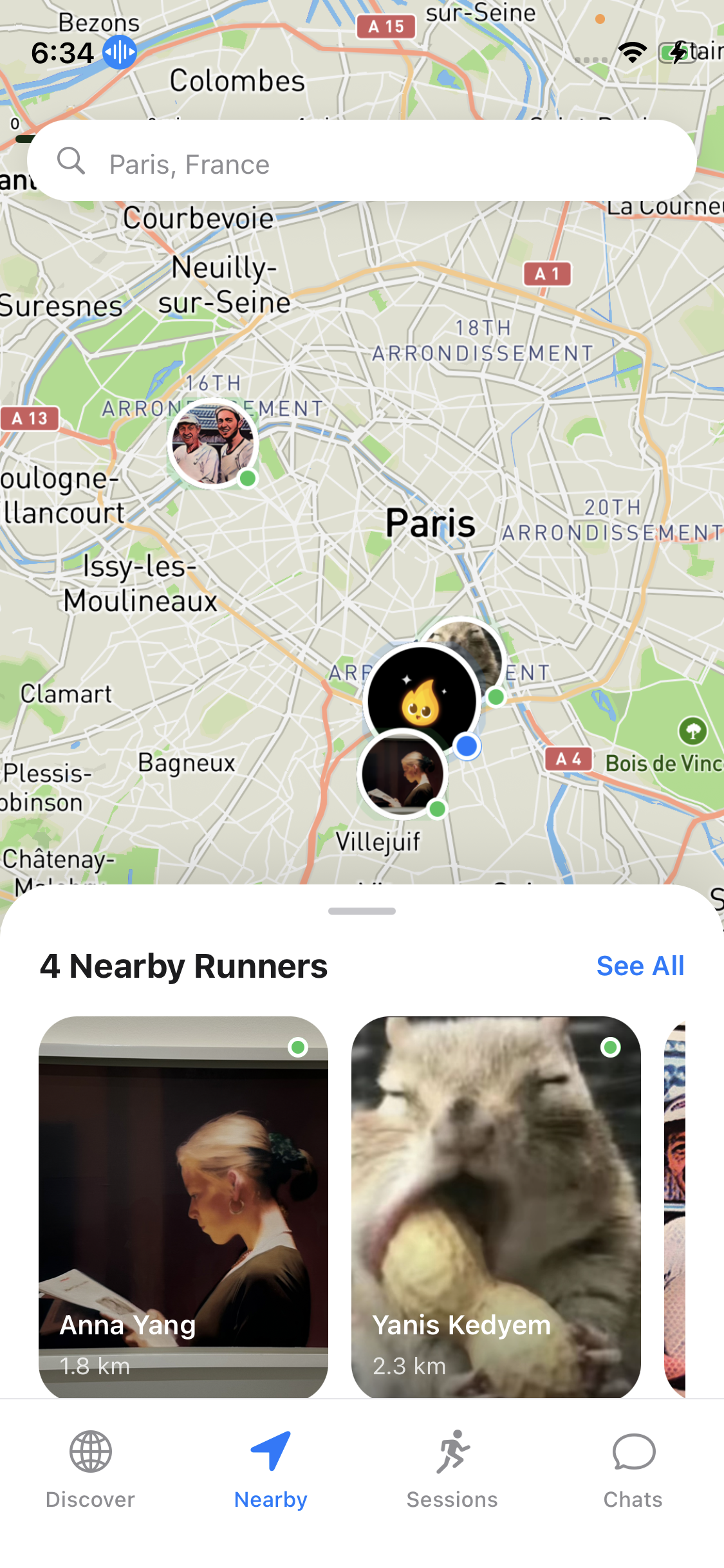This screenshot has width=724, height=1568.
Task: Tap the sheet's grabber handle
Action: [x=362, y=911]
